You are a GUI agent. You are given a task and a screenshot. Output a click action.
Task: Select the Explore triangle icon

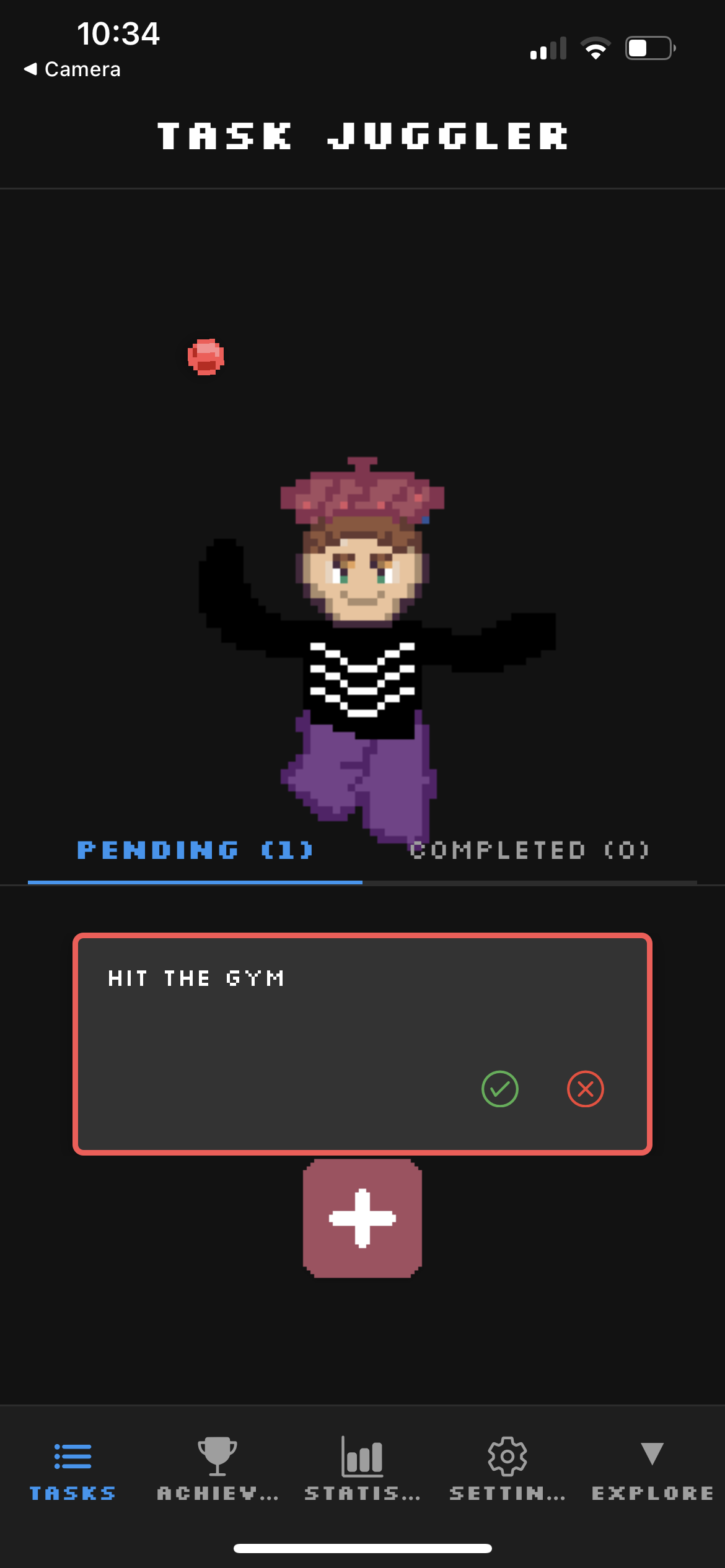652,1455
